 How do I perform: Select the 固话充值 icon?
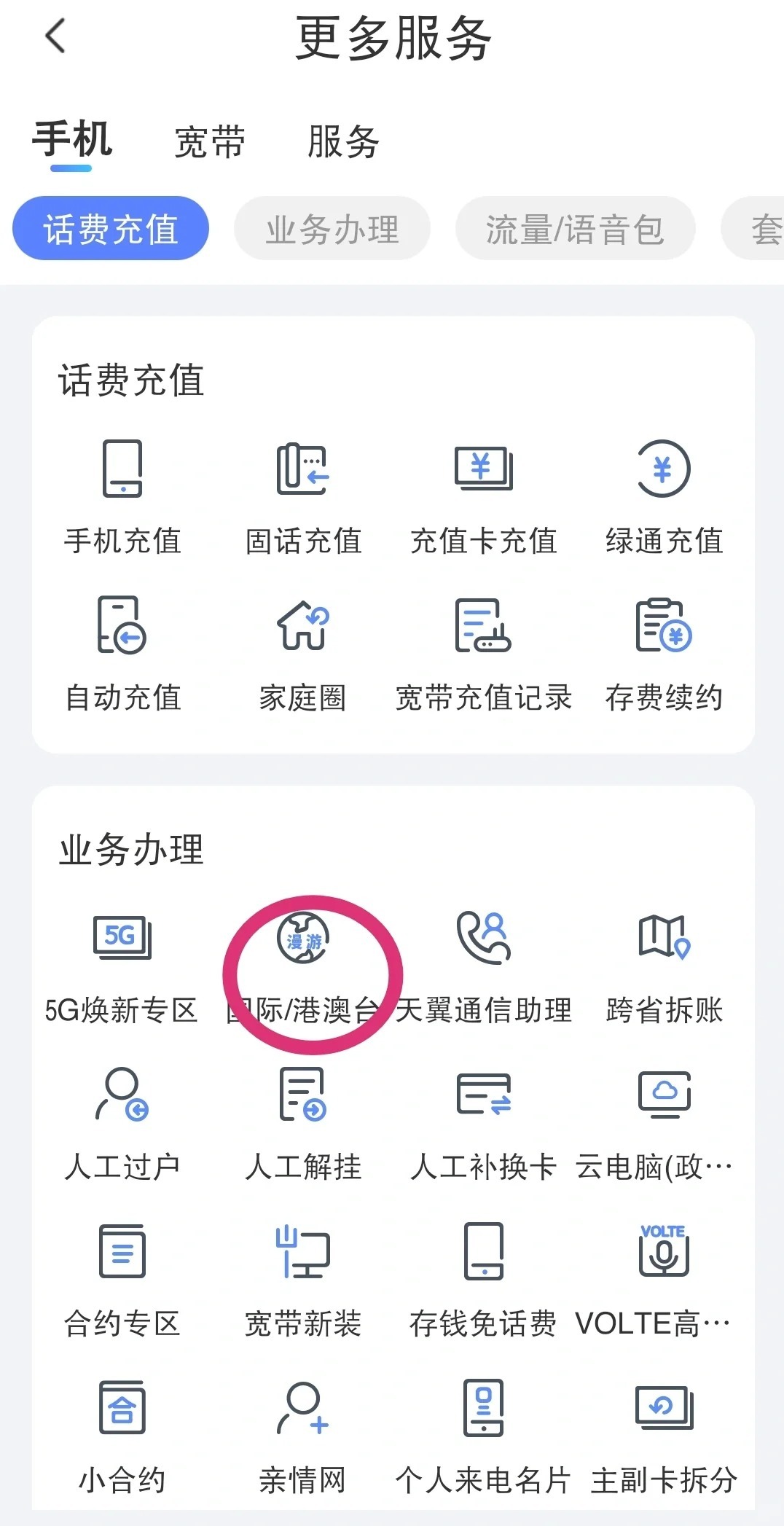click(x=303, y=496)
